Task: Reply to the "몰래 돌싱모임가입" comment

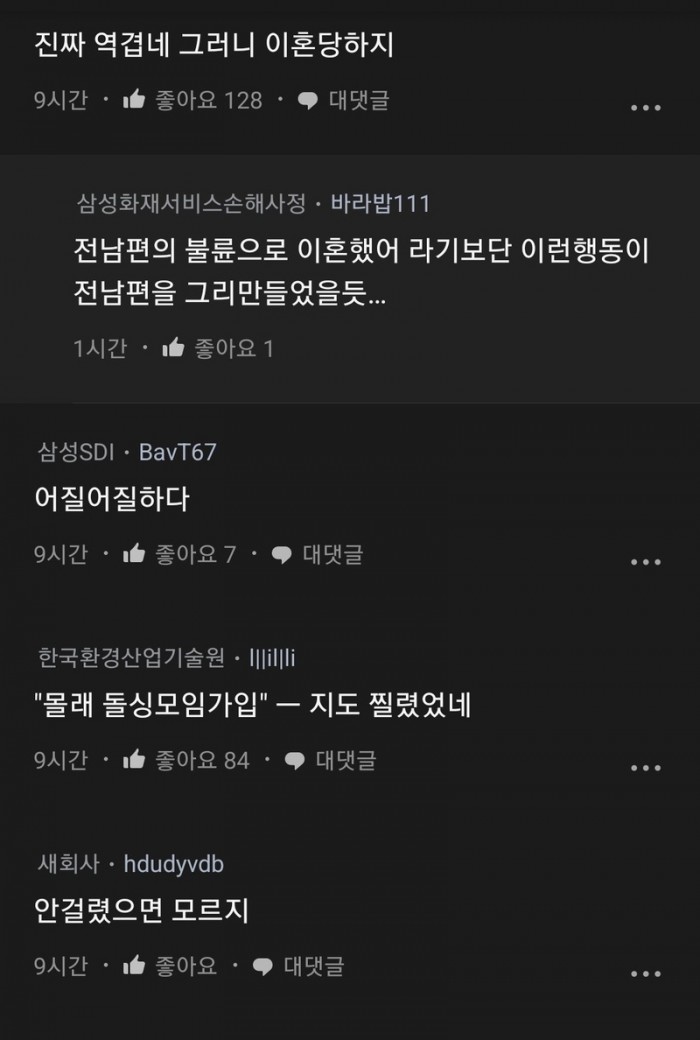Action: point(330,760)
